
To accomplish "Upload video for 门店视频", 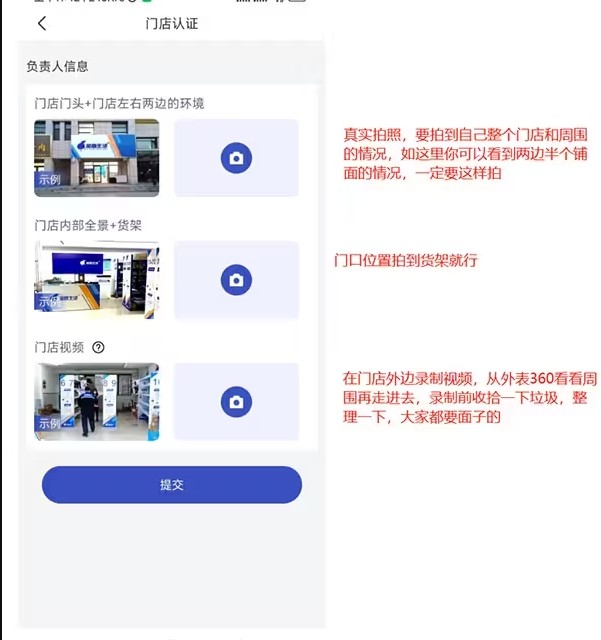I will point(236,402).
